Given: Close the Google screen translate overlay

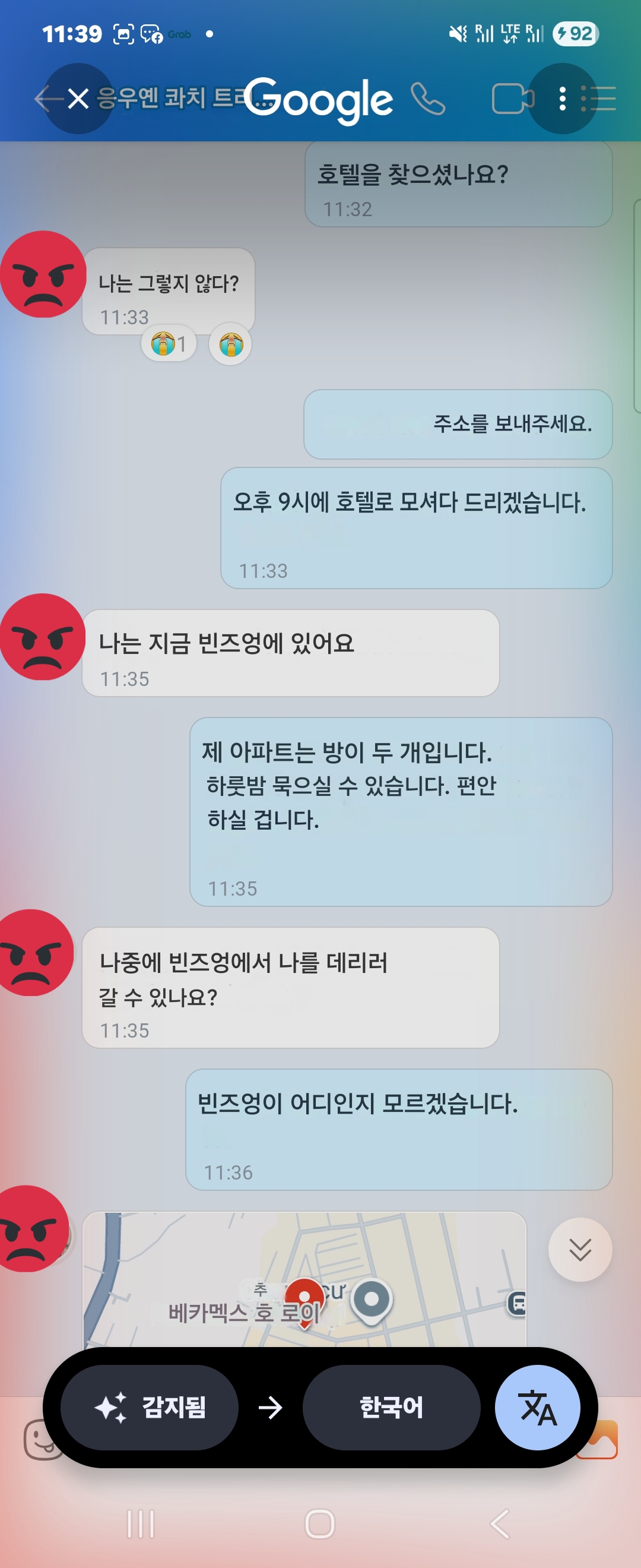Looking at the screenshot, I should [78, 99].
